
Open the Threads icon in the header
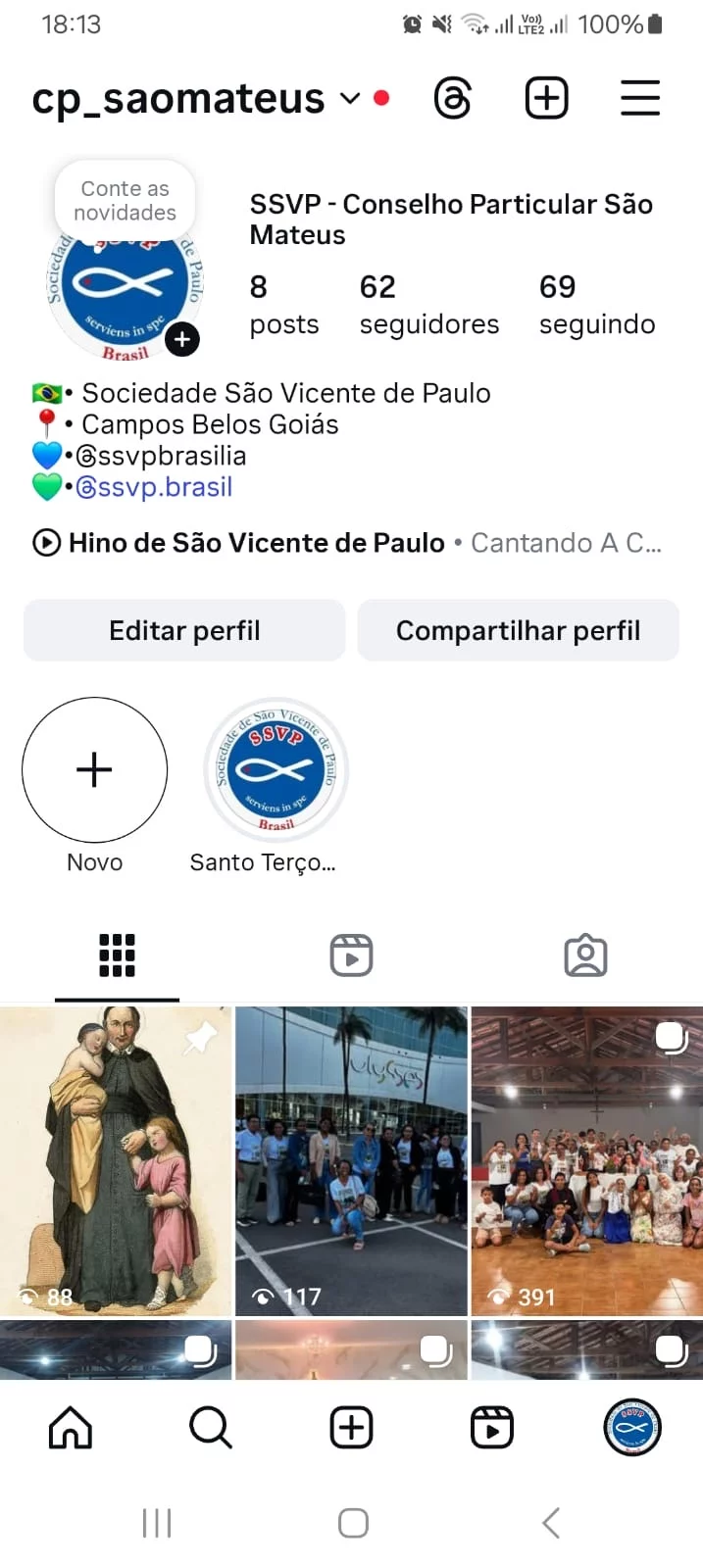[x=452, y=99]
